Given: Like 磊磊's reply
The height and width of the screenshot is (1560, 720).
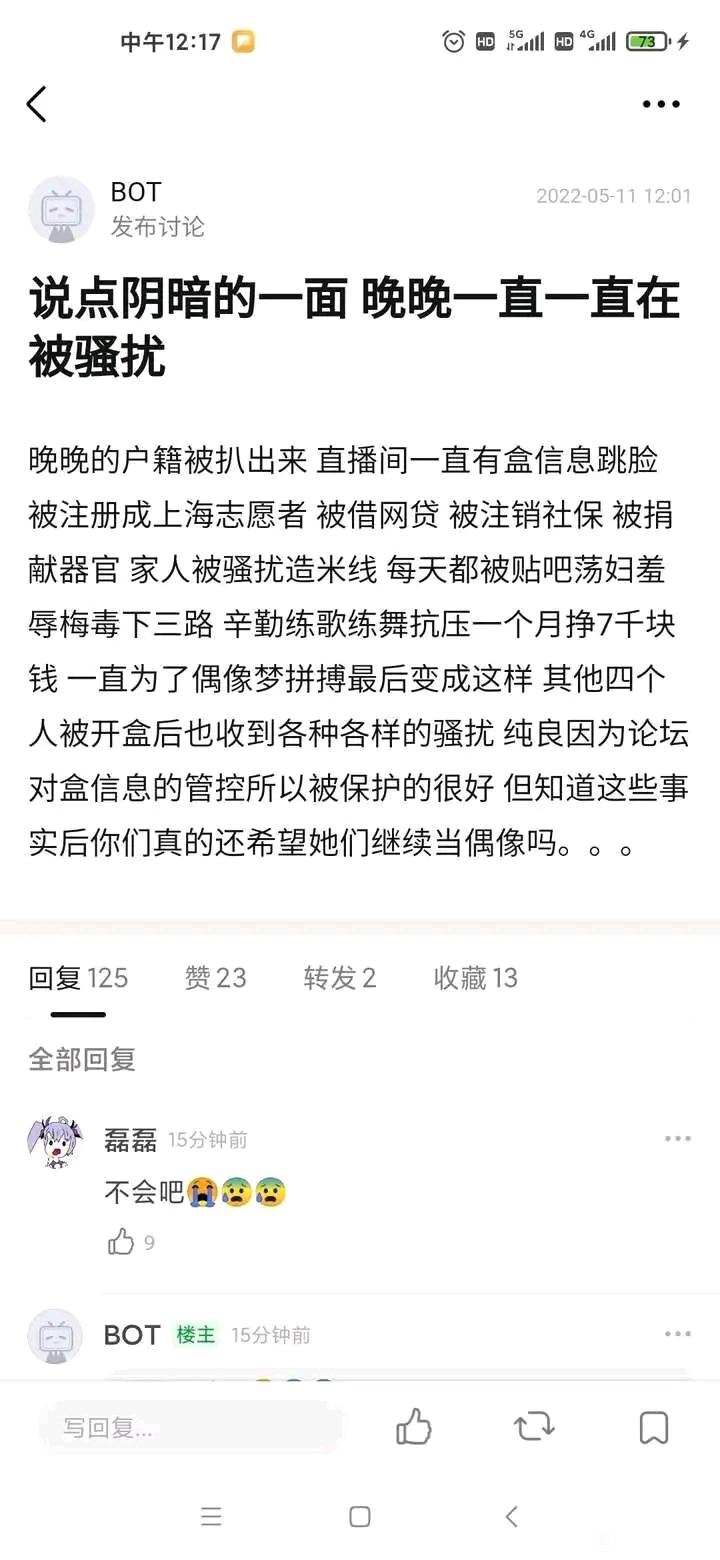Looking at the screenshot, I should pos(122,1243).
